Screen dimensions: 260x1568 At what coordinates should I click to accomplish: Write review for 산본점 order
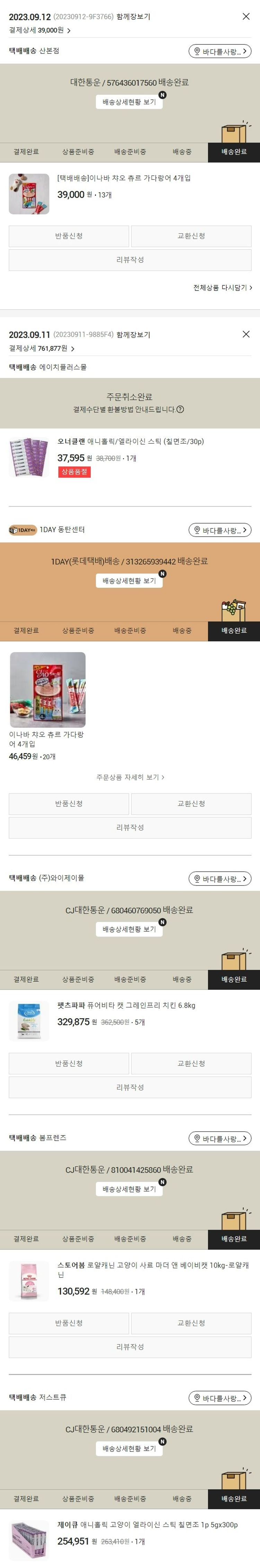click(x=129, y=260)
